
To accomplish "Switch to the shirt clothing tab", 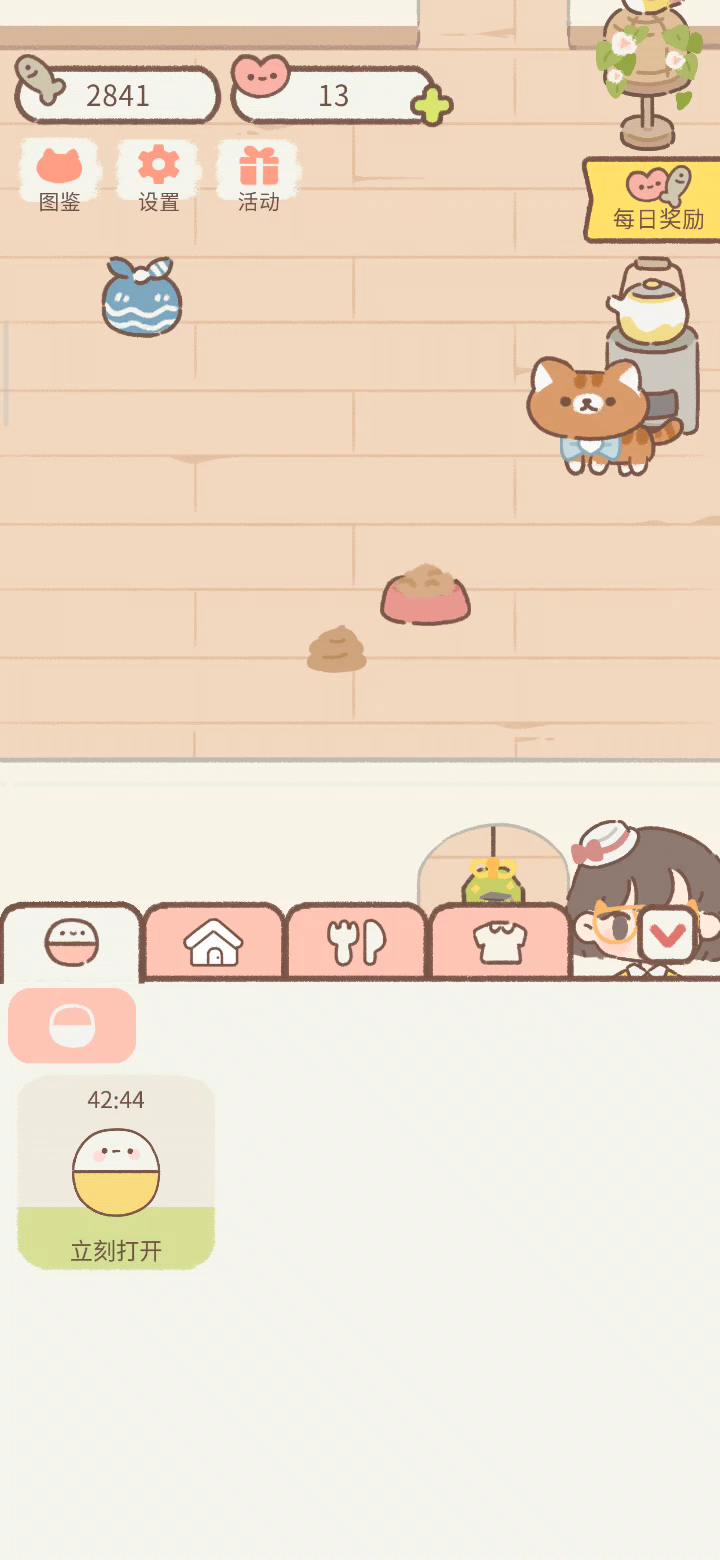I will point(499,942).
